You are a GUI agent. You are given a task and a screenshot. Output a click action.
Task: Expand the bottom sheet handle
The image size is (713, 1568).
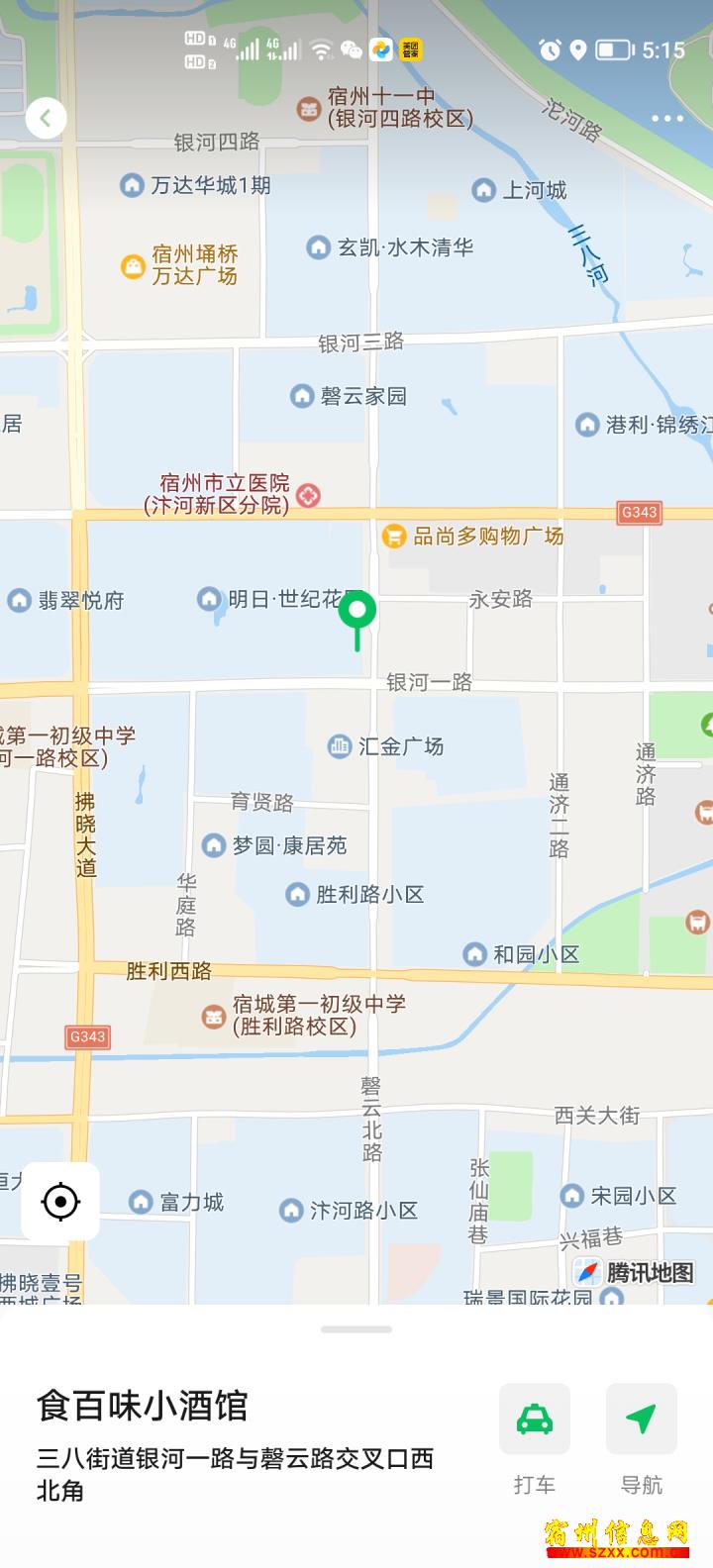coord(356,1329)
